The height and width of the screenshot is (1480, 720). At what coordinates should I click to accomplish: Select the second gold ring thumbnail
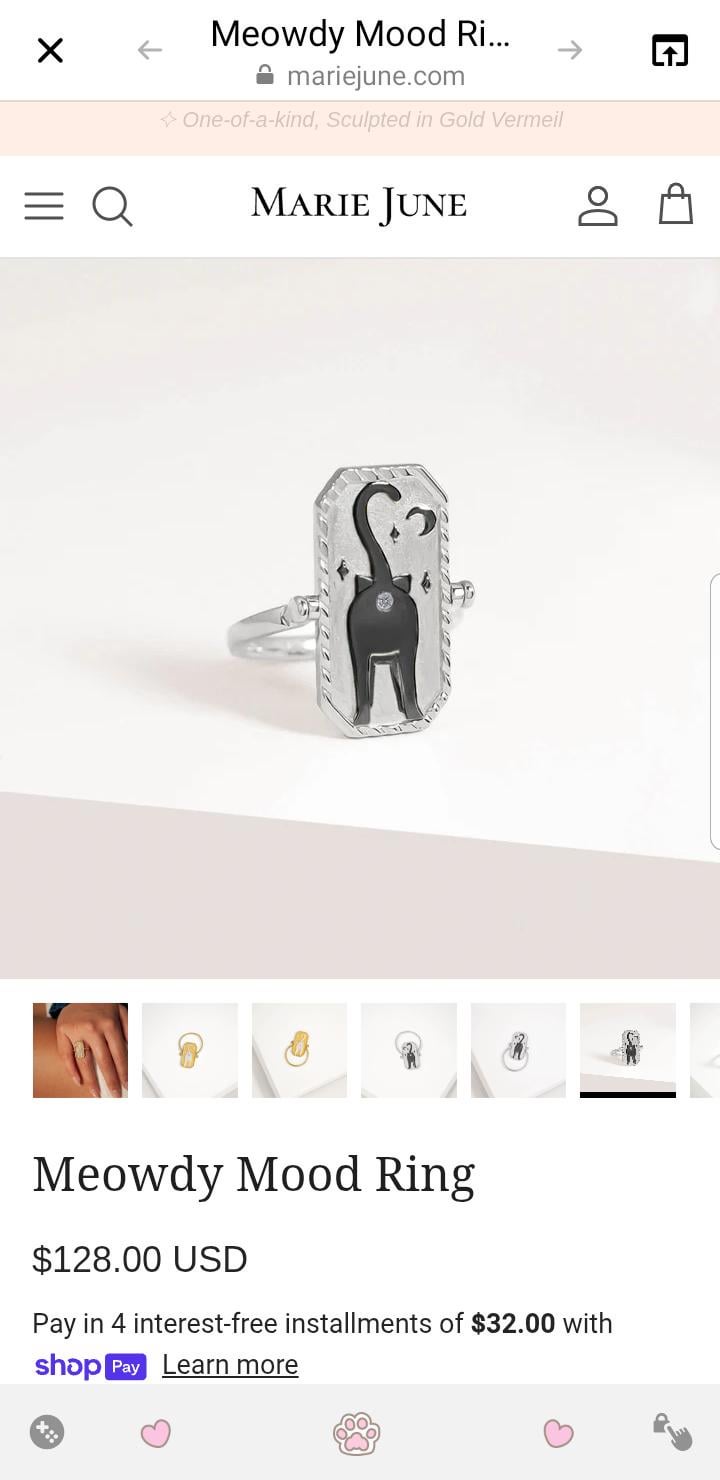[190, 1050]
